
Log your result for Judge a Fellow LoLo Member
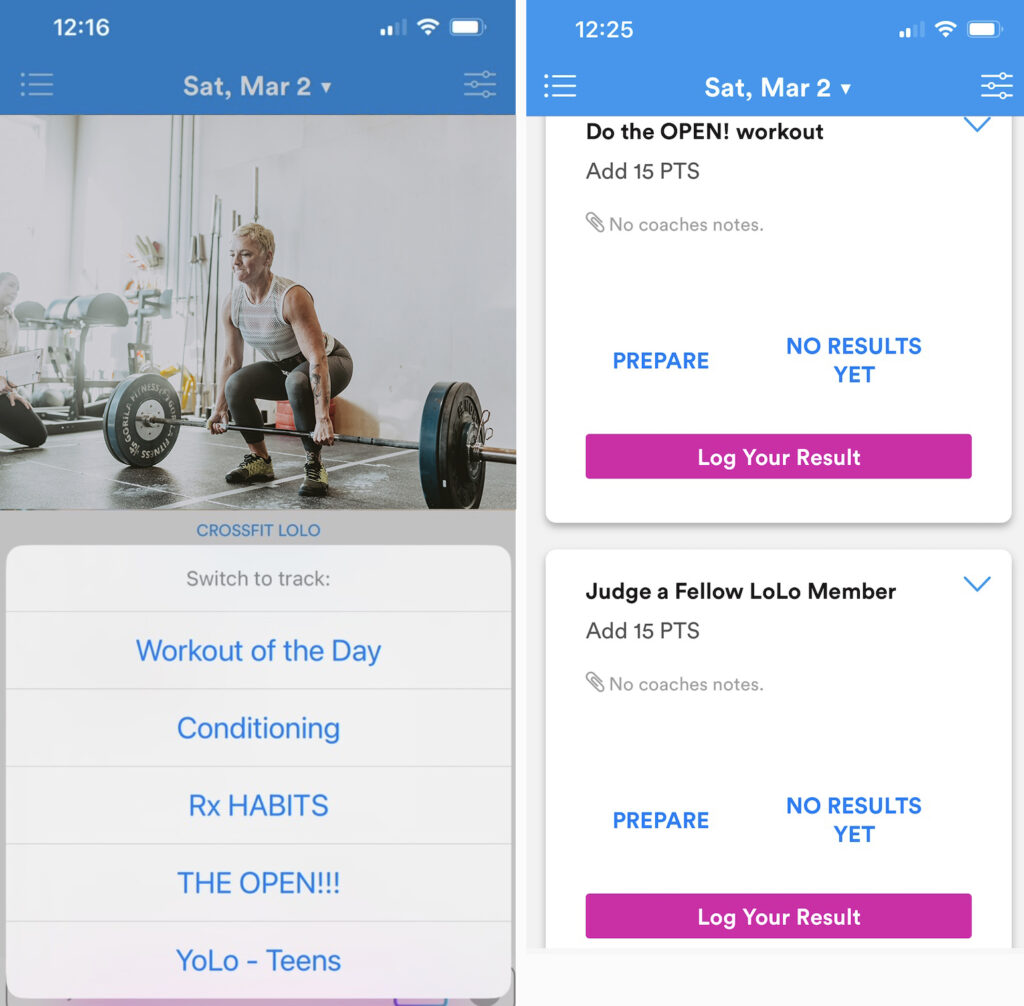(778, 917)
